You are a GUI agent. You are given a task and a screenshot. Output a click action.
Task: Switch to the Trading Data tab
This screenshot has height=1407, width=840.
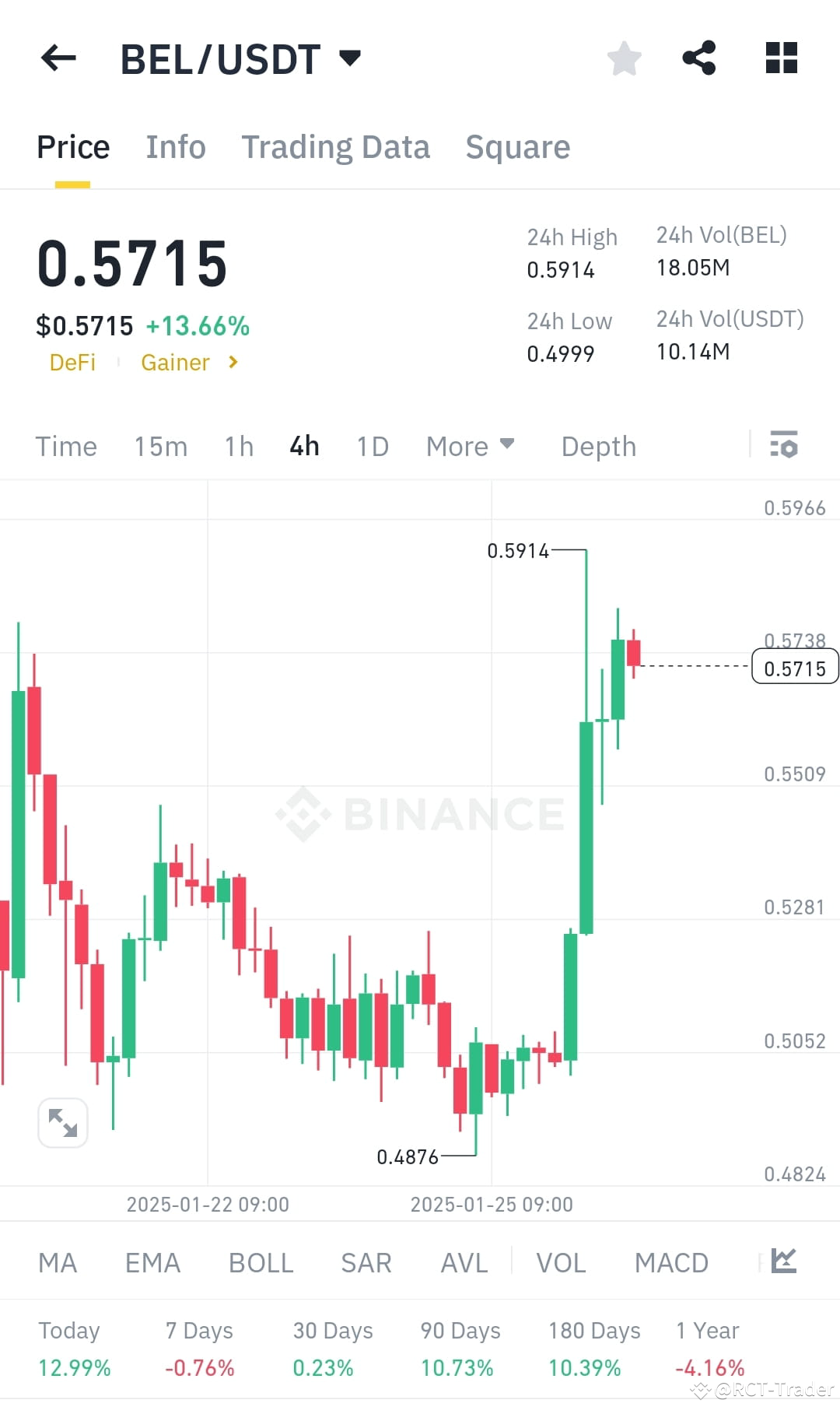[336, 146]
